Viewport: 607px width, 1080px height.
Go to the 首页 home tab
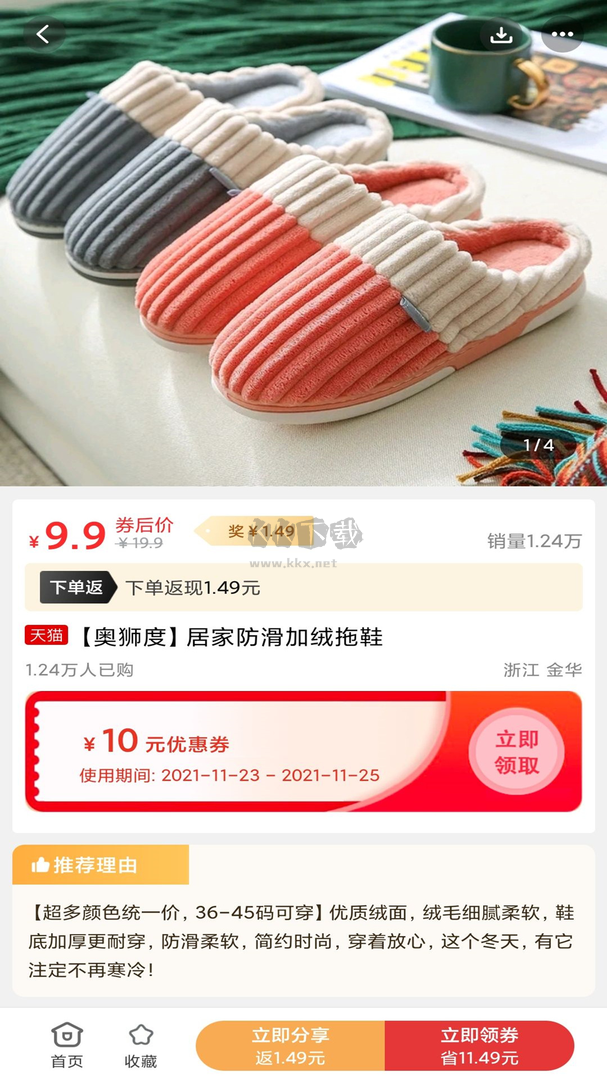click(67, 1045)
